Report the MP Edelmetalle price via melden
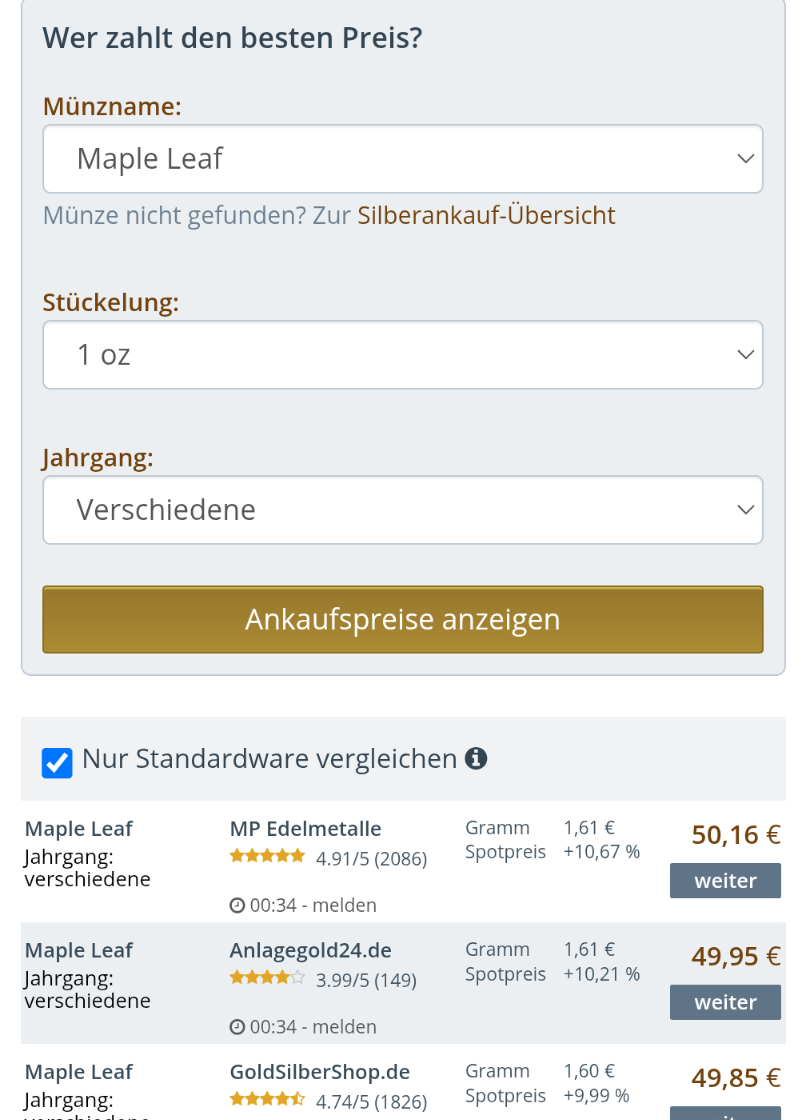This screenshot has width=806, height=1120. (344, 905)
